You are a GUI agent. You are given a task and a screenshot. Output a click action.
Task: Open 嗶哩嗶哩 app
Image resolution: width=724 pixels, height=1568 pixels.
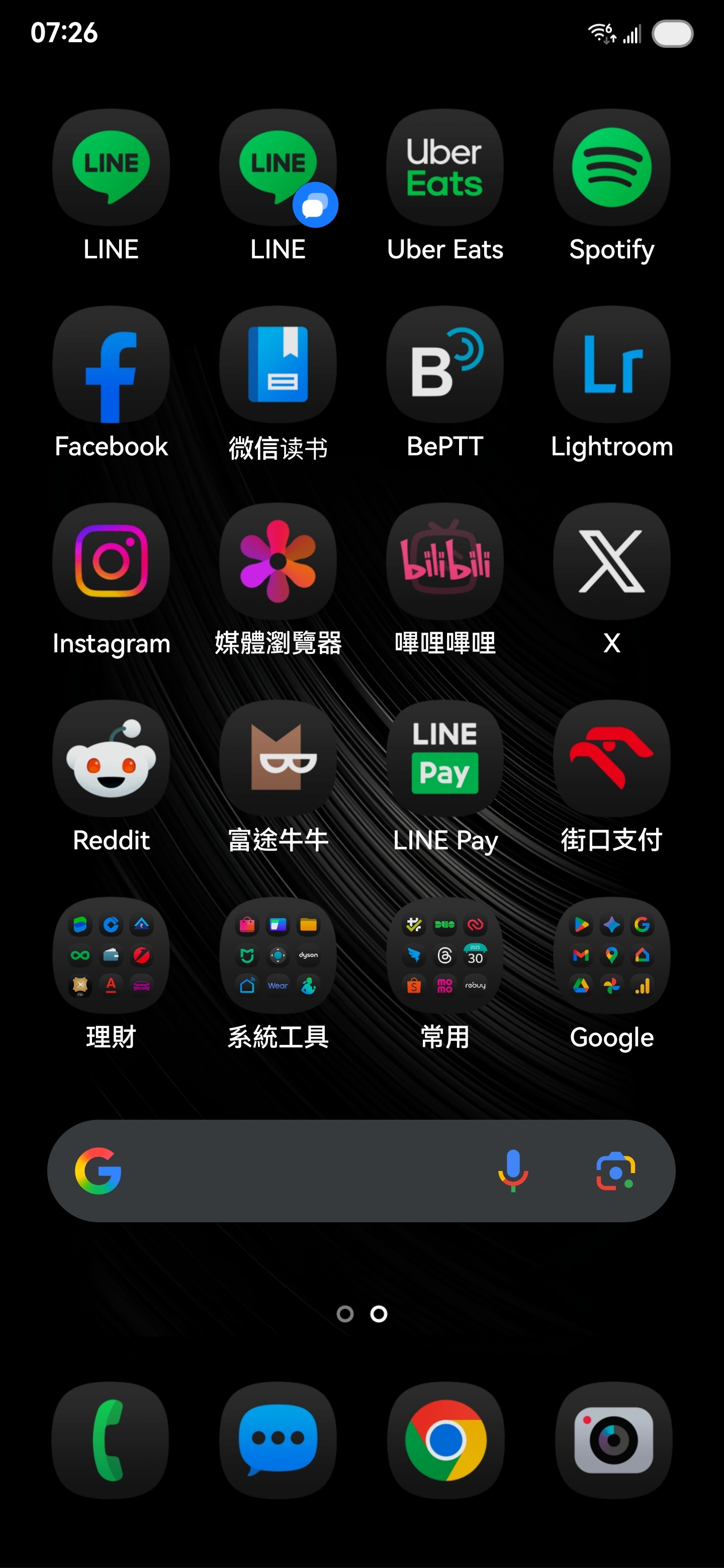[444, 561]
